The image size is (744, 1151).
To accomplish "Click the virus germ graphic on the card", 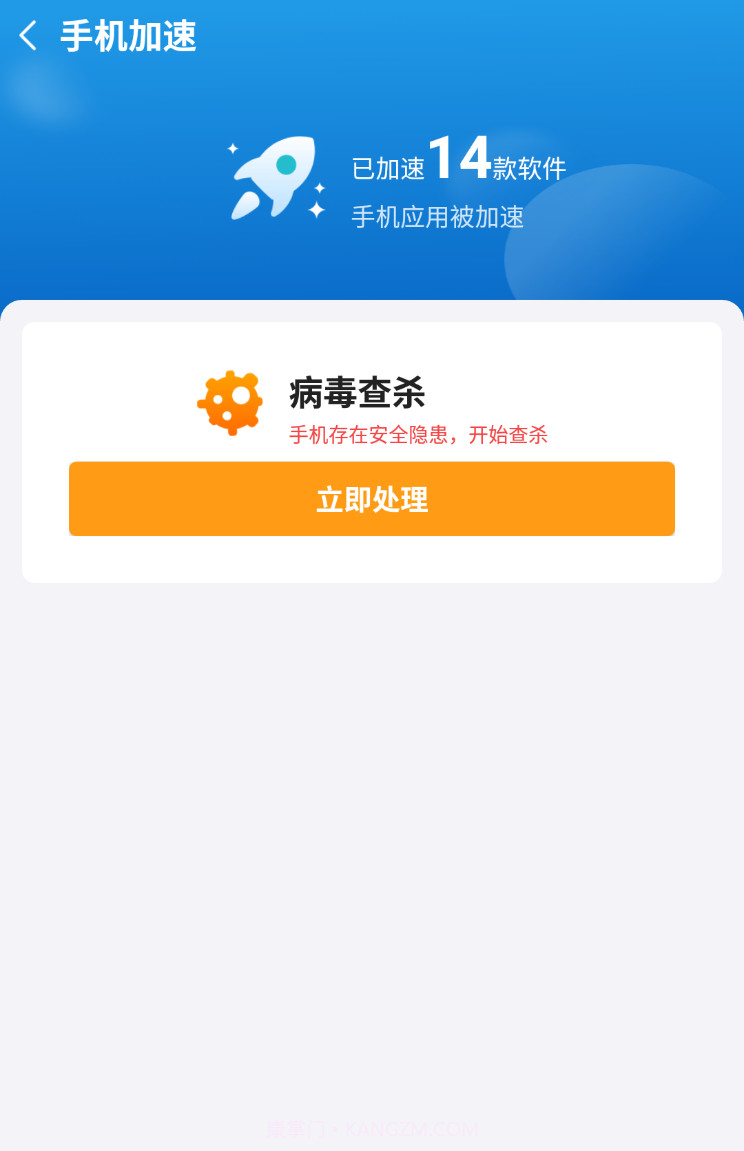I will pos(230,402).
